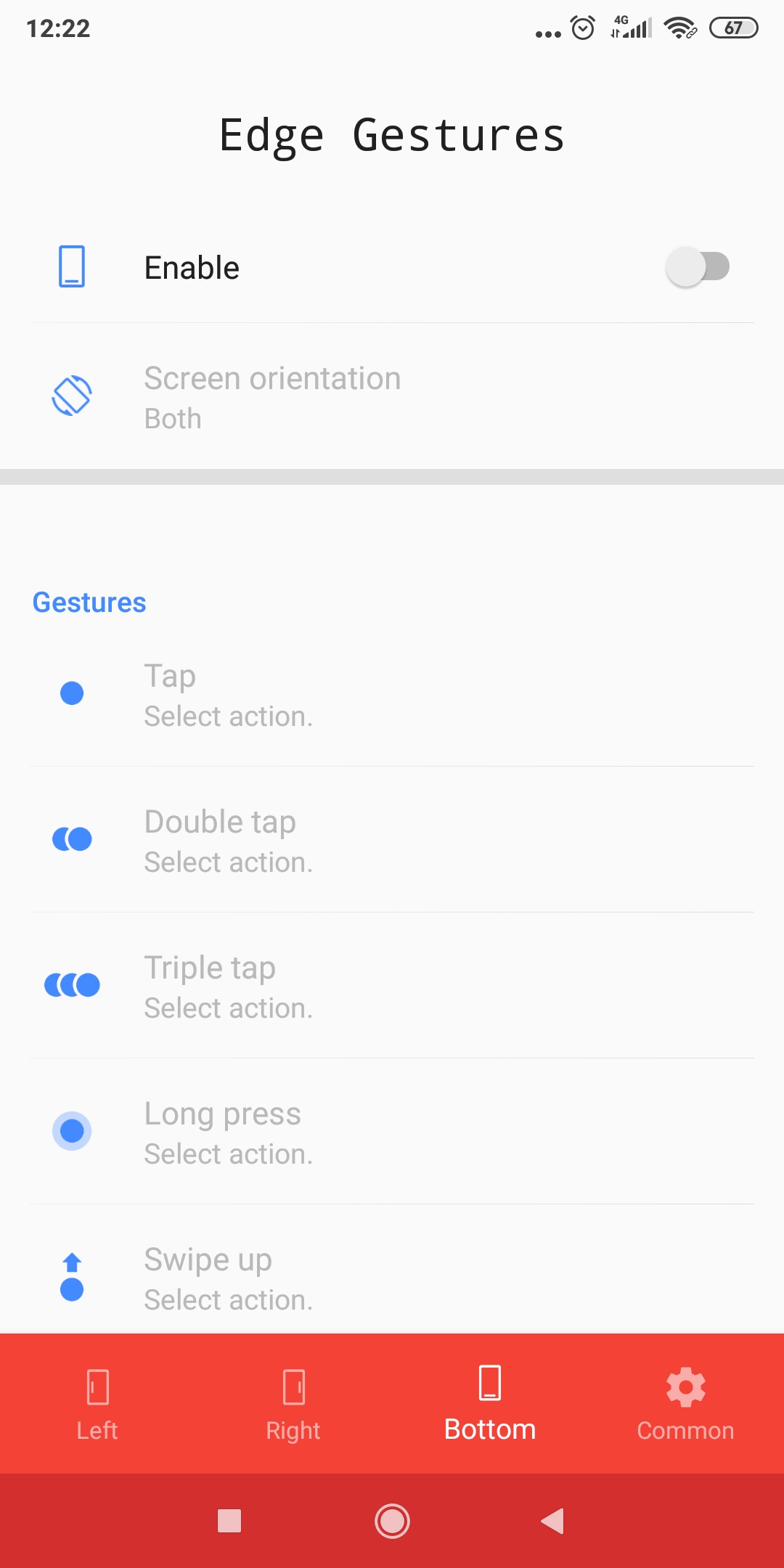Switch to the Right tab
This screenshot has width=784, height=1568.
[294, 1404]
